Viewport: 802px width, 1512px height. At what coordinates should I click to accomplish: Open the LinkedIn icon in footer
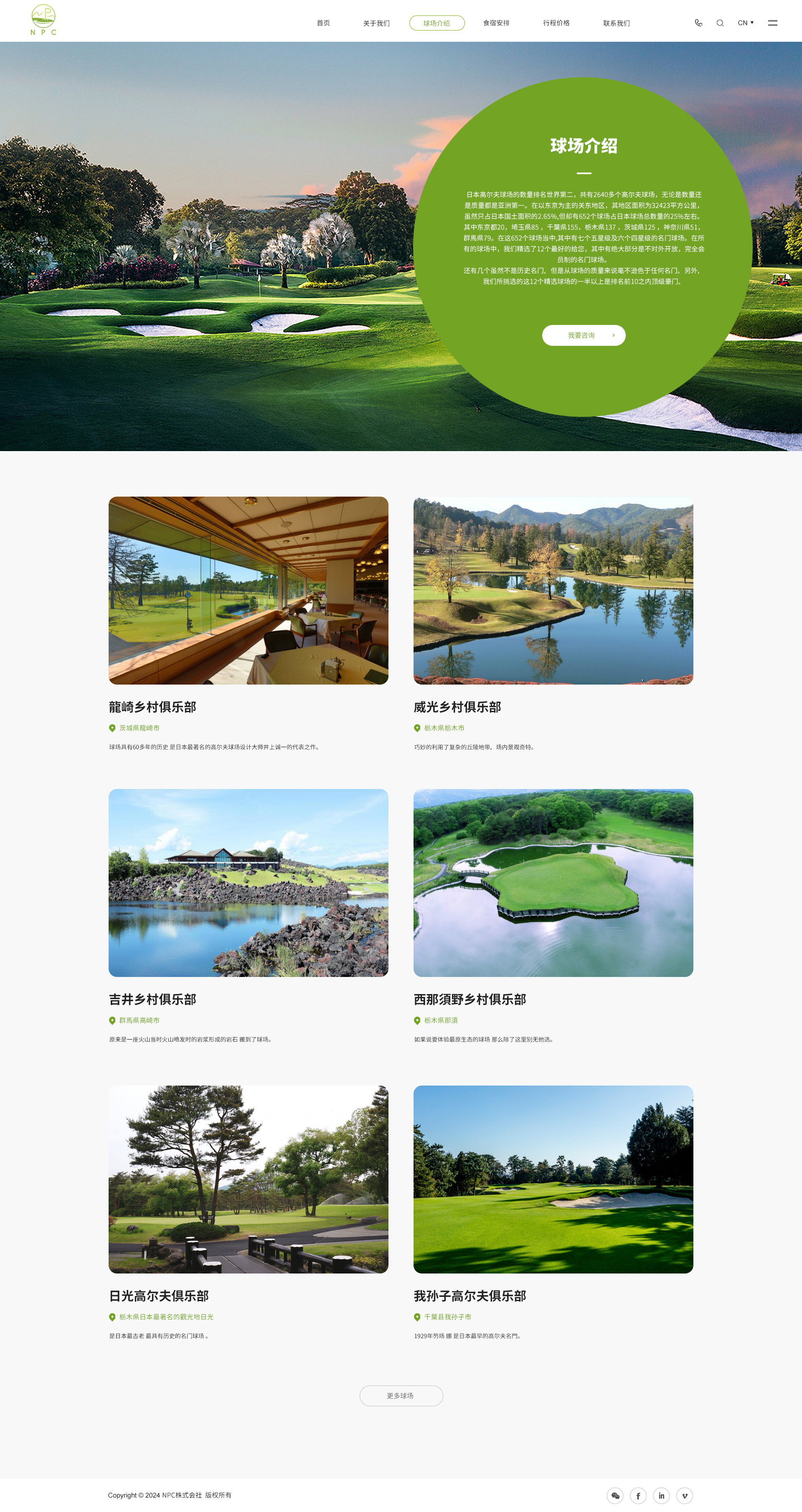coord(661,1496)
